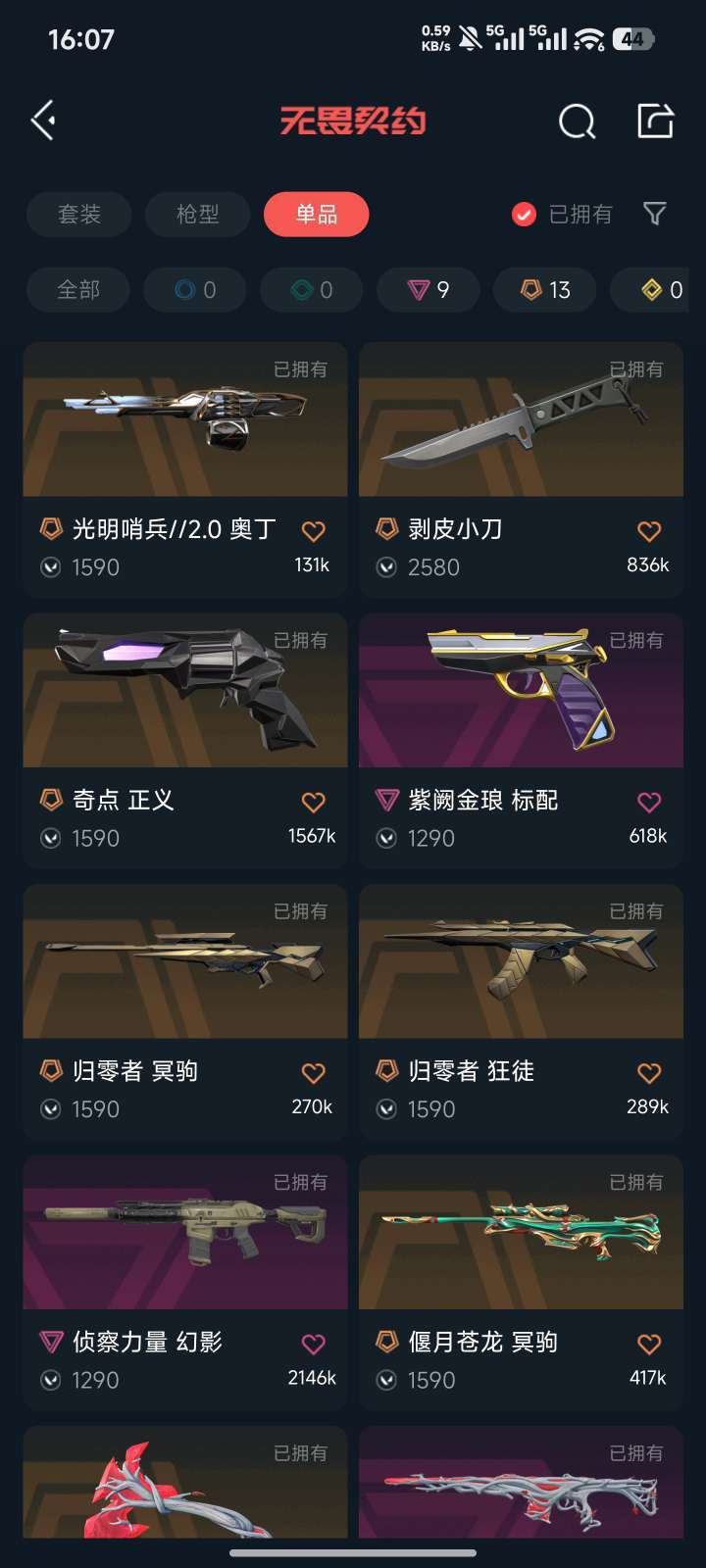Screen dimensions: 706x1568
Task: Open the 光明哨兵//2.0 奥丁 skin card
Action: tap(185, 421)
